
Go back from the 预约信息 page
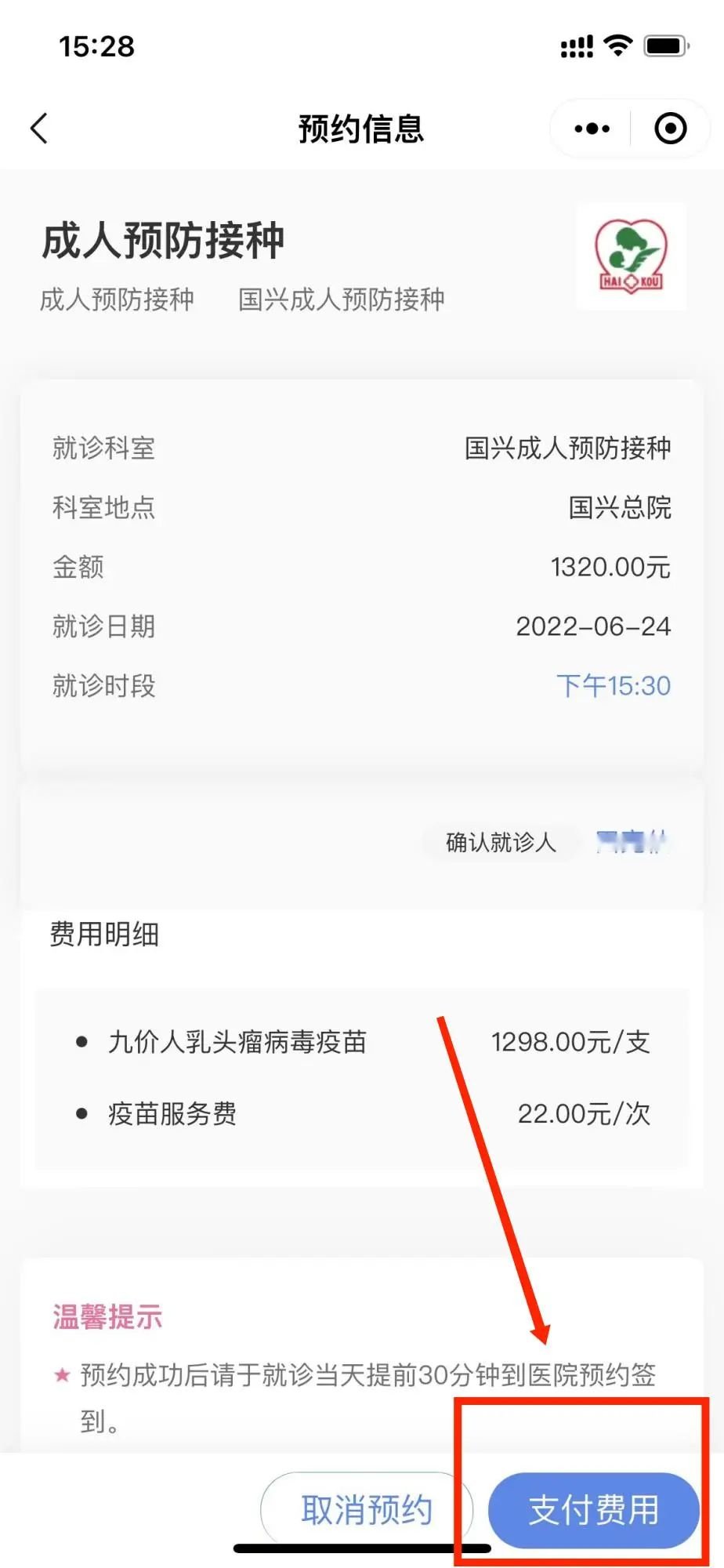pyautogui.click(x=39, y=129)
